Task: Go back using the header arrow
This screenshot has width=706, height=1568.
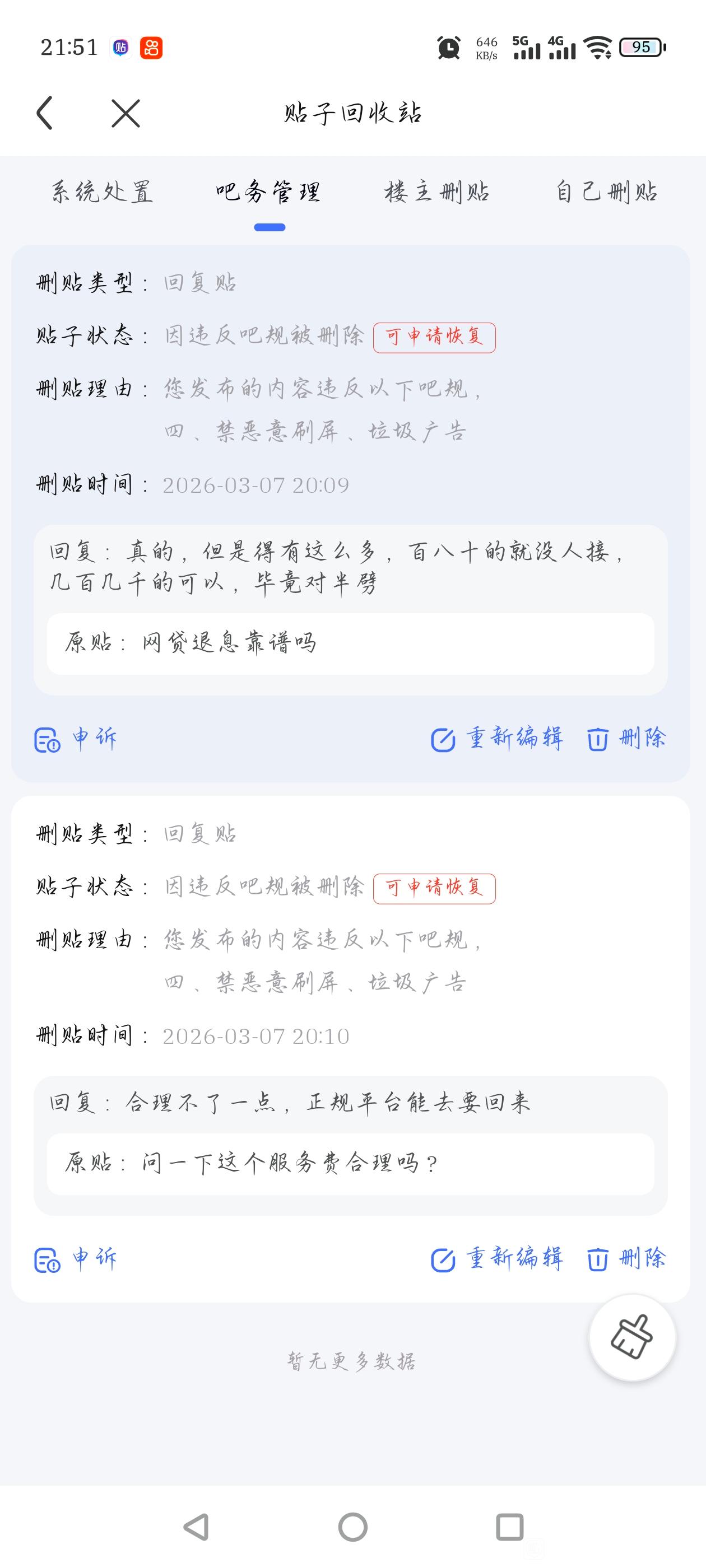Action: pos(44,113)
